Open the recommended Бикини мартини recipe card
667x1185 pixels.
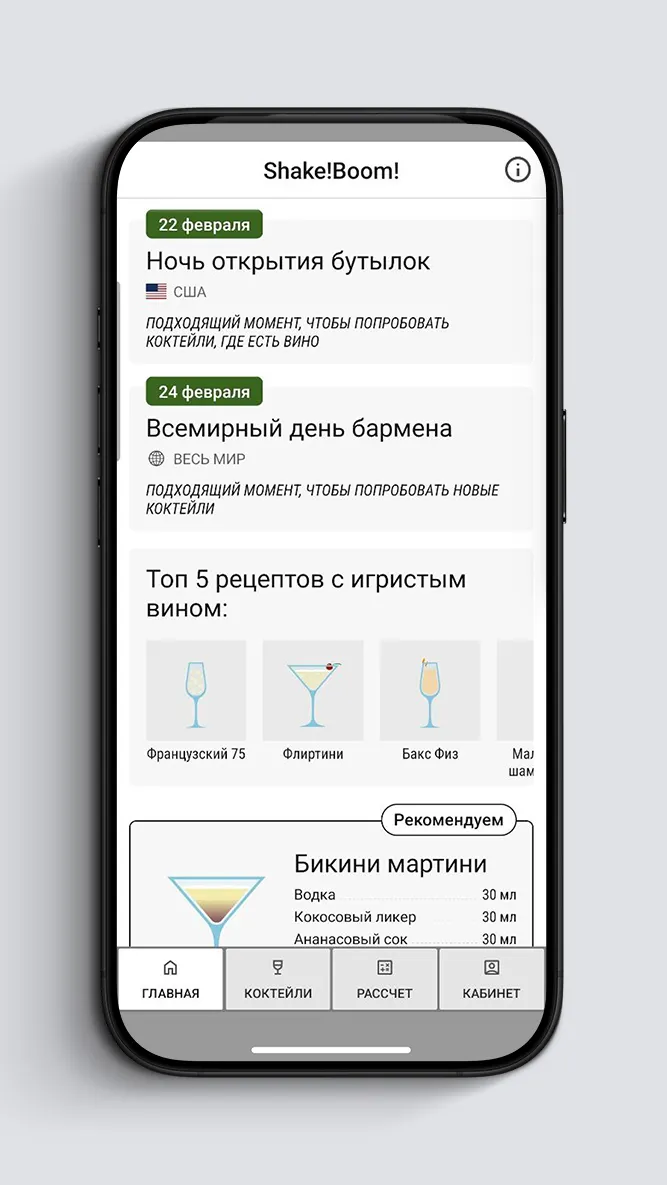(x=331, y=884)
